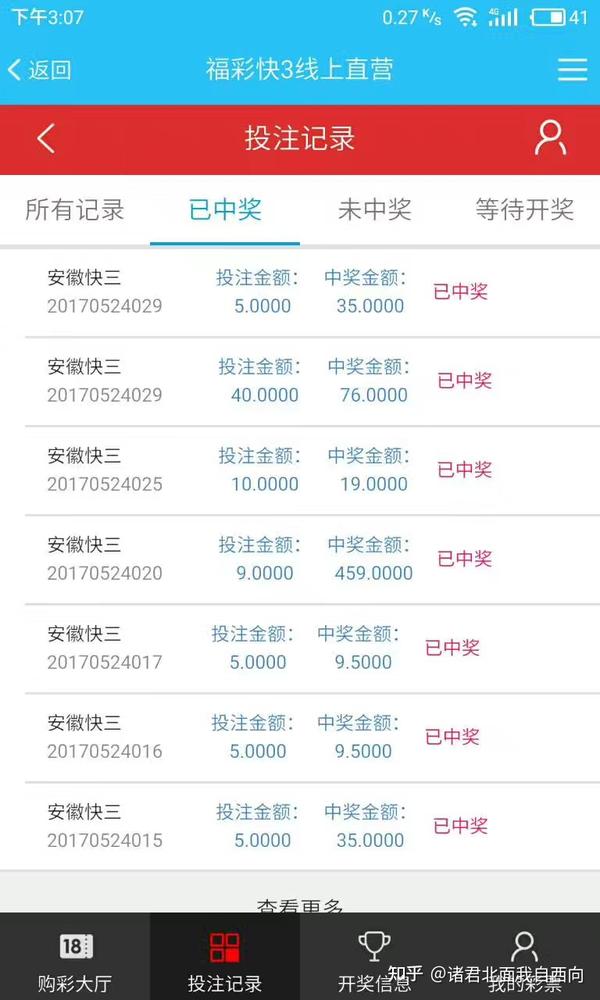
Task: Tap the back arrow in the red 投注记录 bar
Action: pos(45,138)
